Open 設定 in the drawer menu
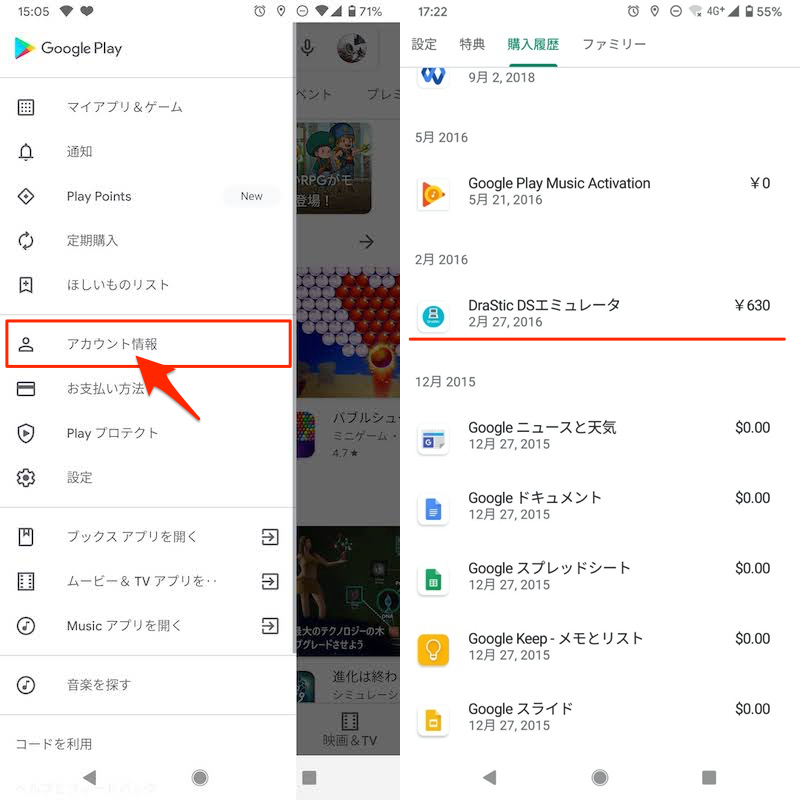 [x=147, y=478]
